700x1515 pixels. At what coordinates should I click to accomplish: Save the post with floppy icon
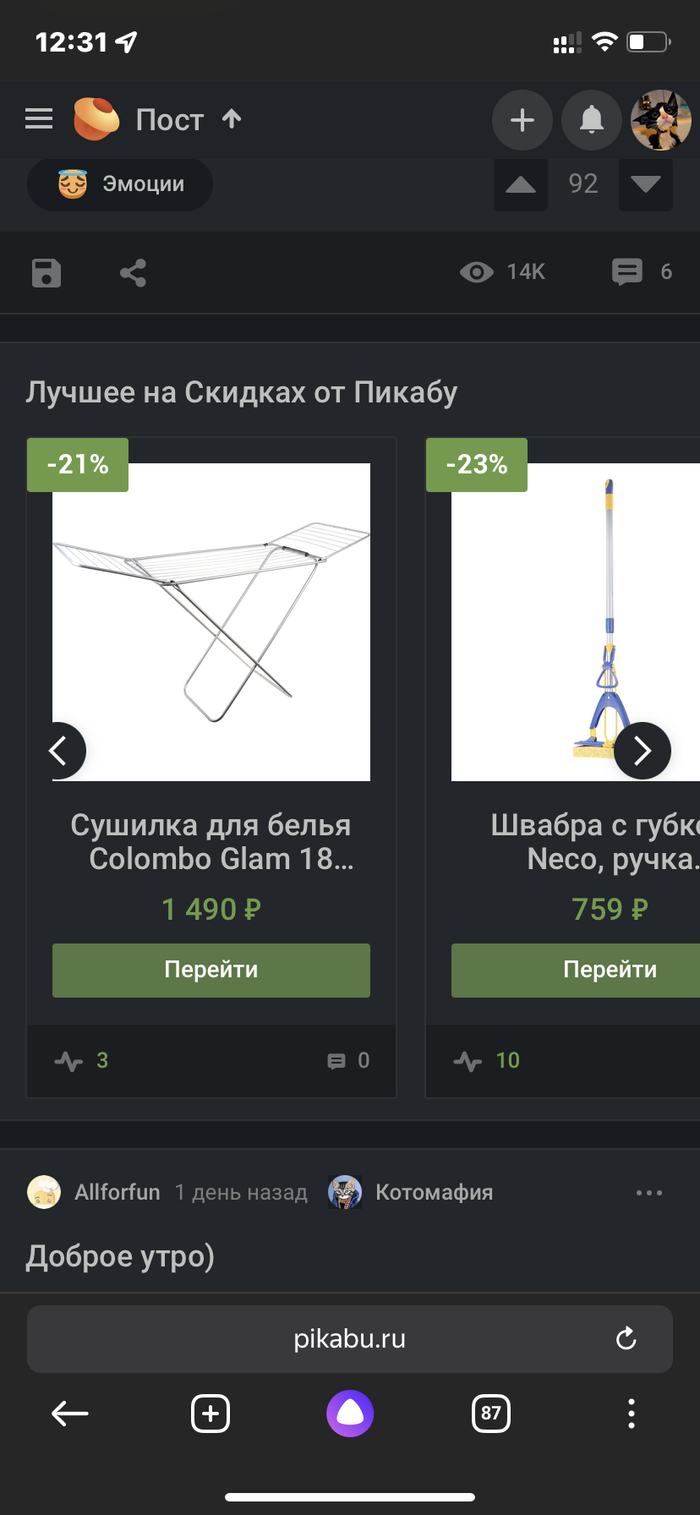(x=46, y=273)
